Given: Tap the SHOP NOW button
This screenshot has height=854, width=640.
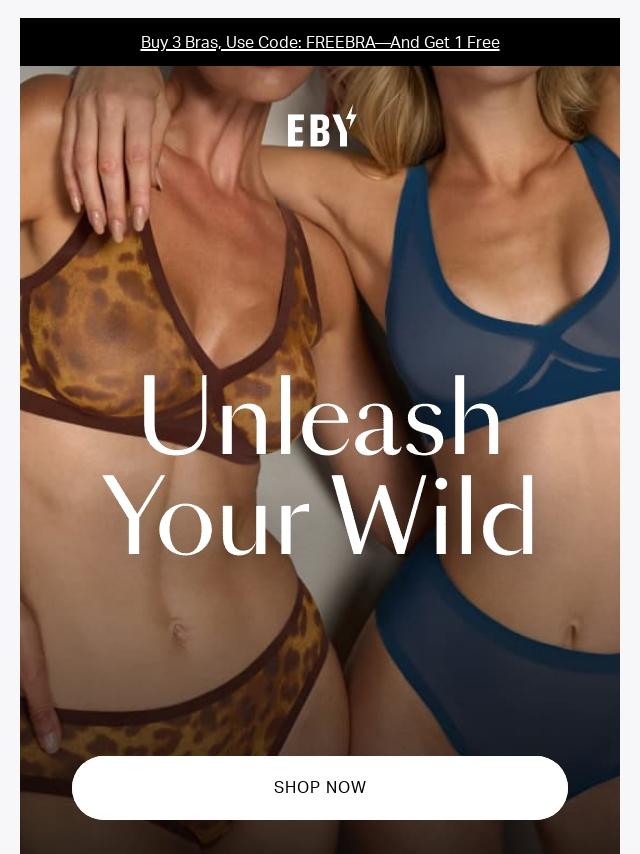Looking at the screenshot, I should tap(320, 787).
